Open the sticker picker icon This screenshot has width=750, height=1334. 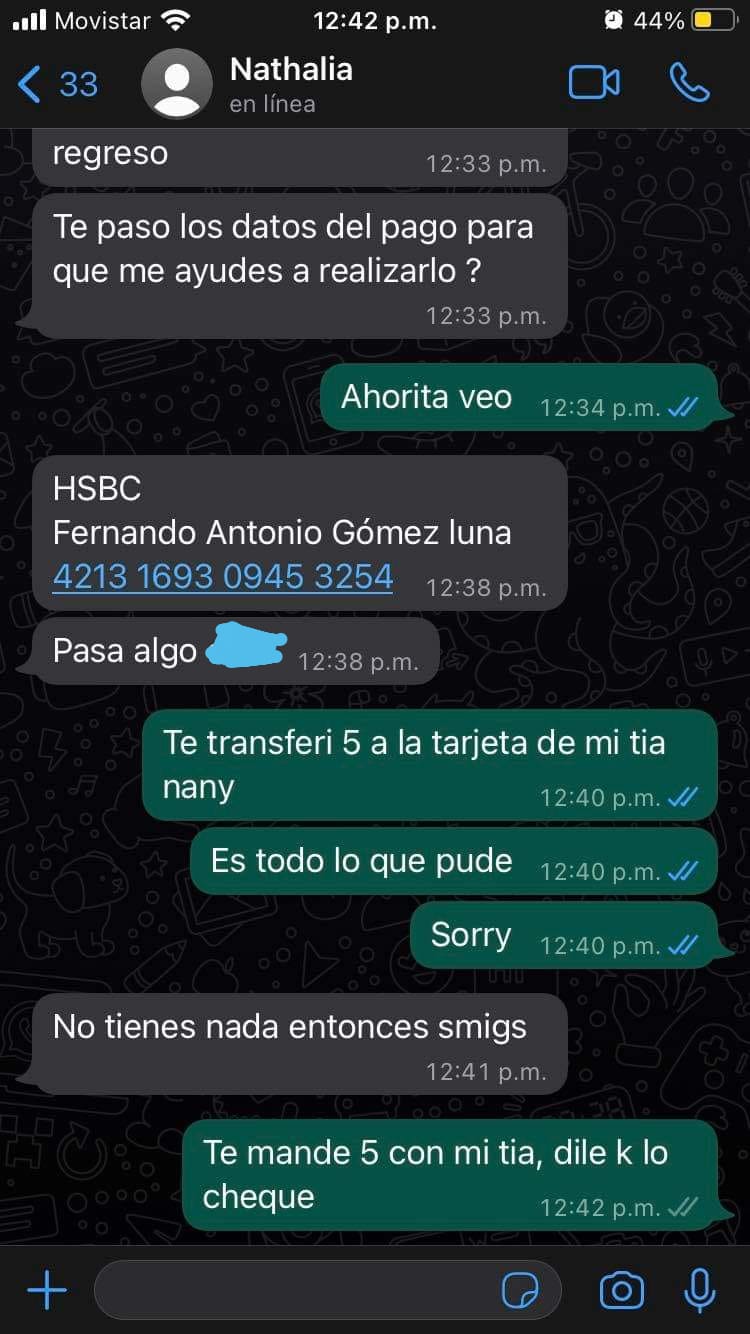coord(520,1290)
